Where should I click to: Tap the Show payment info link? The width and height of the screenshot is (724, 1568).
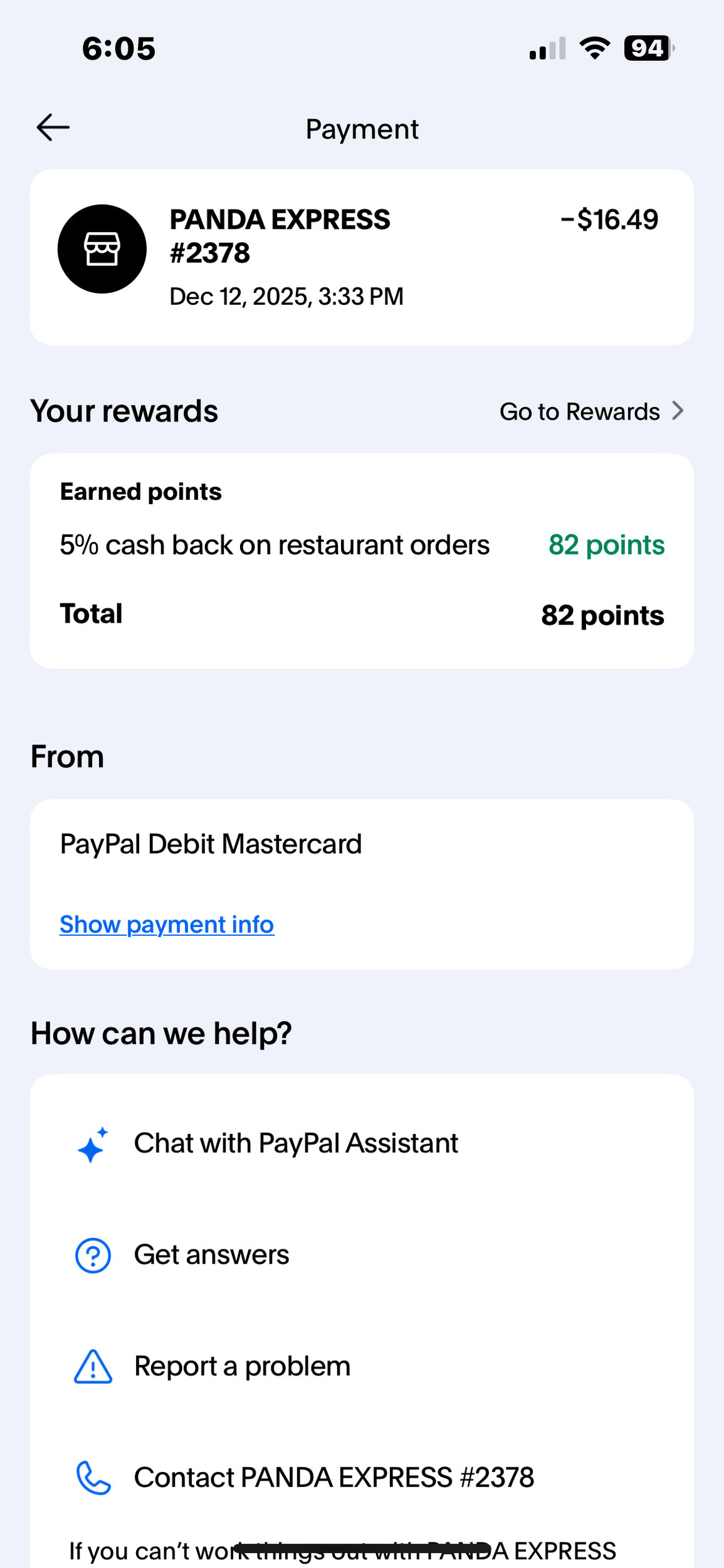[167, 924]
